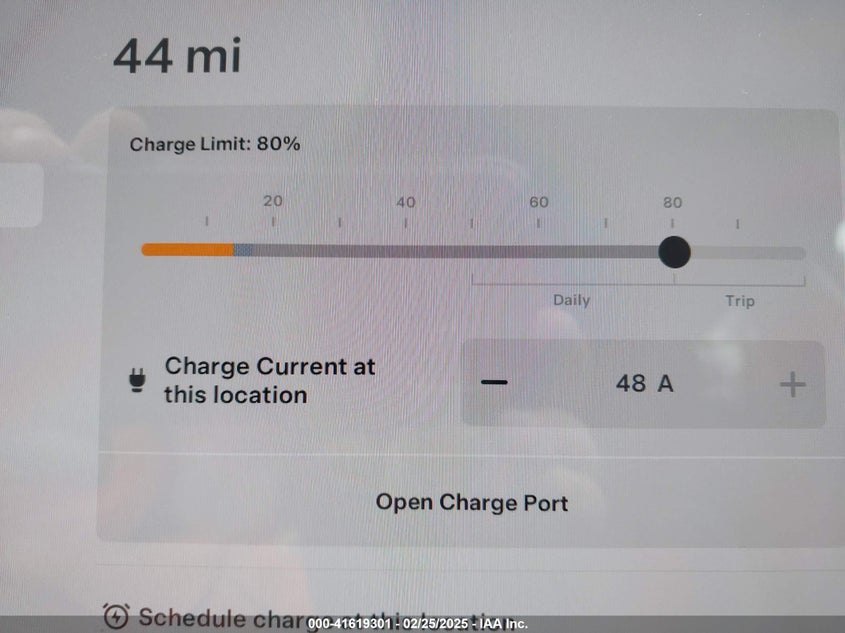Decrease the charge current below 48 A

pos(494,384)
